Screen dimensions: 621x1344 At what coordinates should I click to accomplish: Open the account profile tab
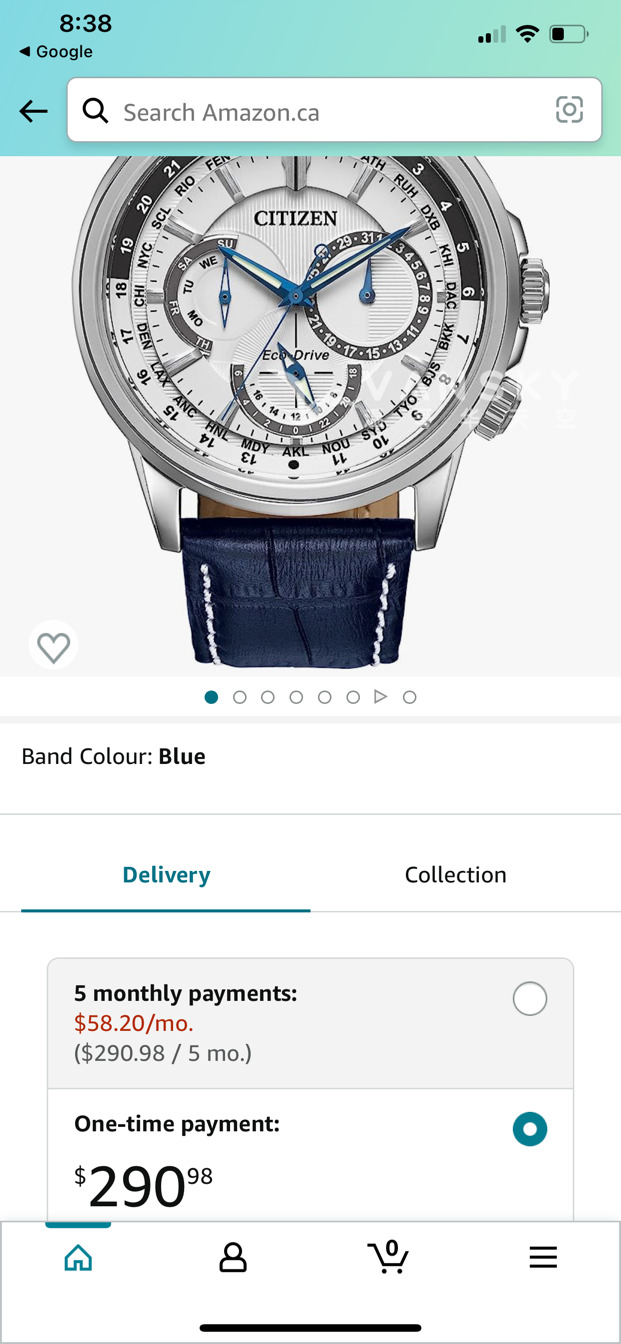232,1257
